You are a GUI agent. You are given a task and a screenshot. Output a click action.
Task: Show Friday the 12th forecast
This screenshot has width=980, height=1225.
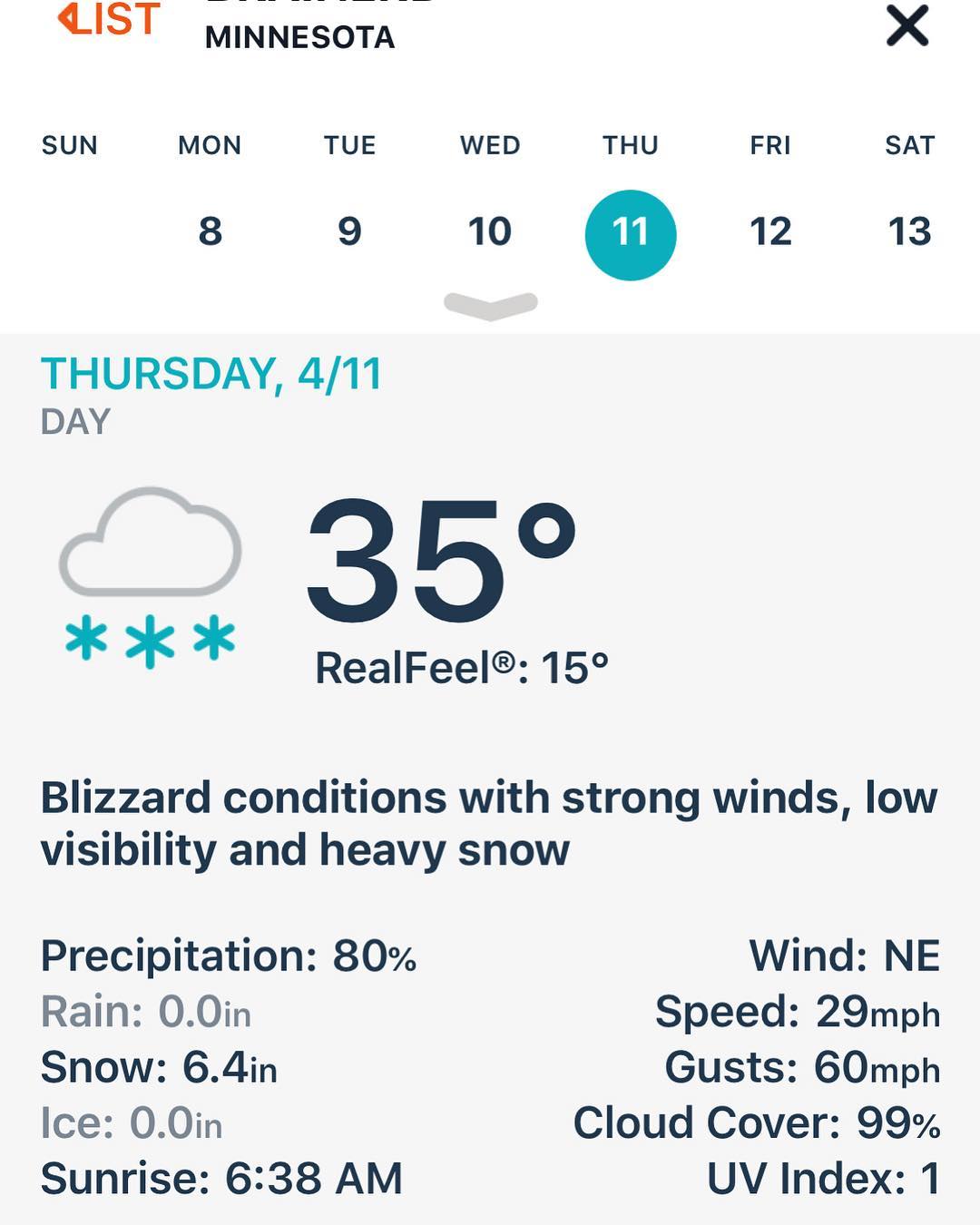click(770, 232)
